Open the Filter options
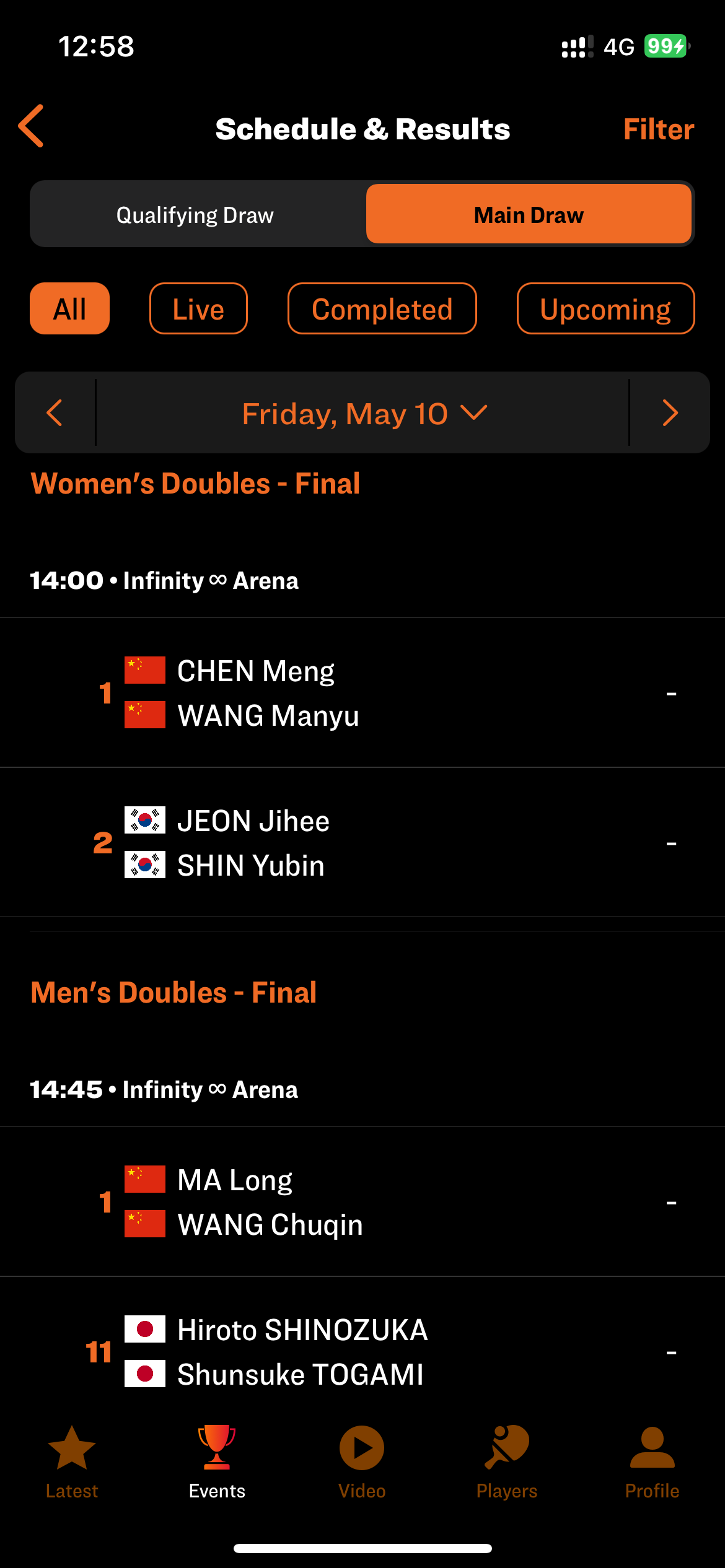Screen dimensions: 725x1568 coord(658,129)
